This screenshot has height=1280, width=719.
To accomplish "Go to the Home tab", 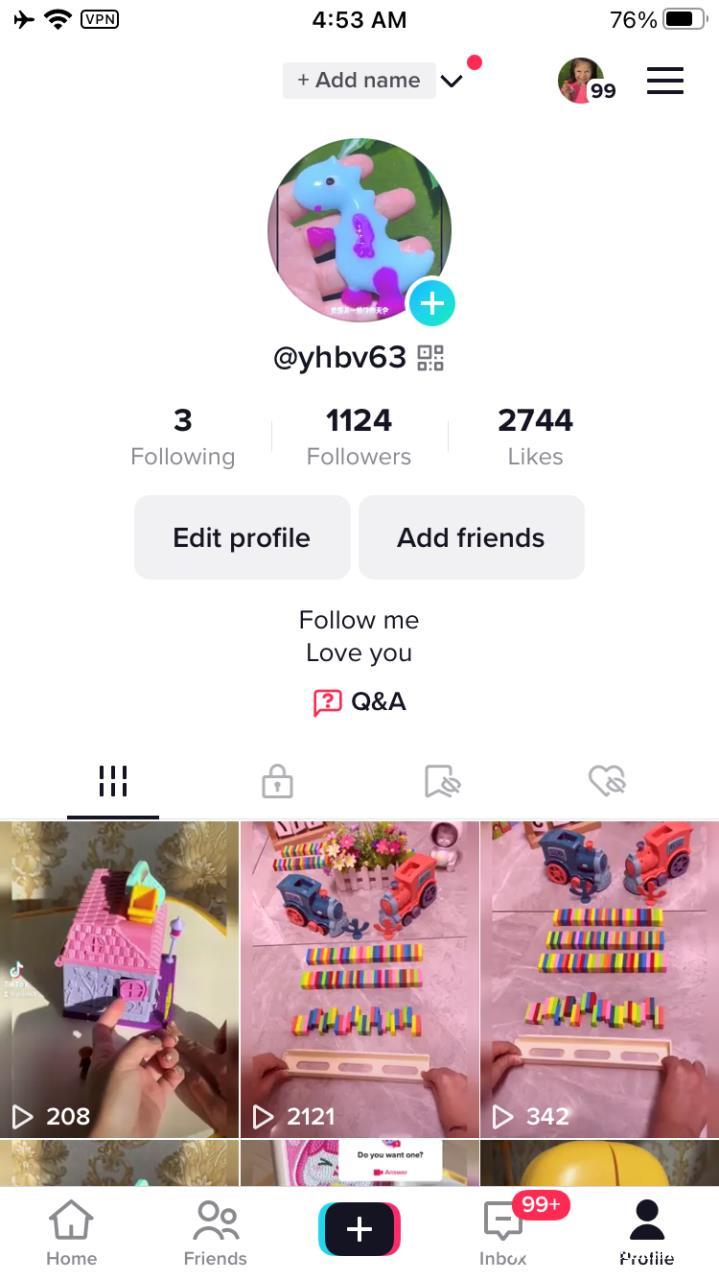I will click(71, 1233).
